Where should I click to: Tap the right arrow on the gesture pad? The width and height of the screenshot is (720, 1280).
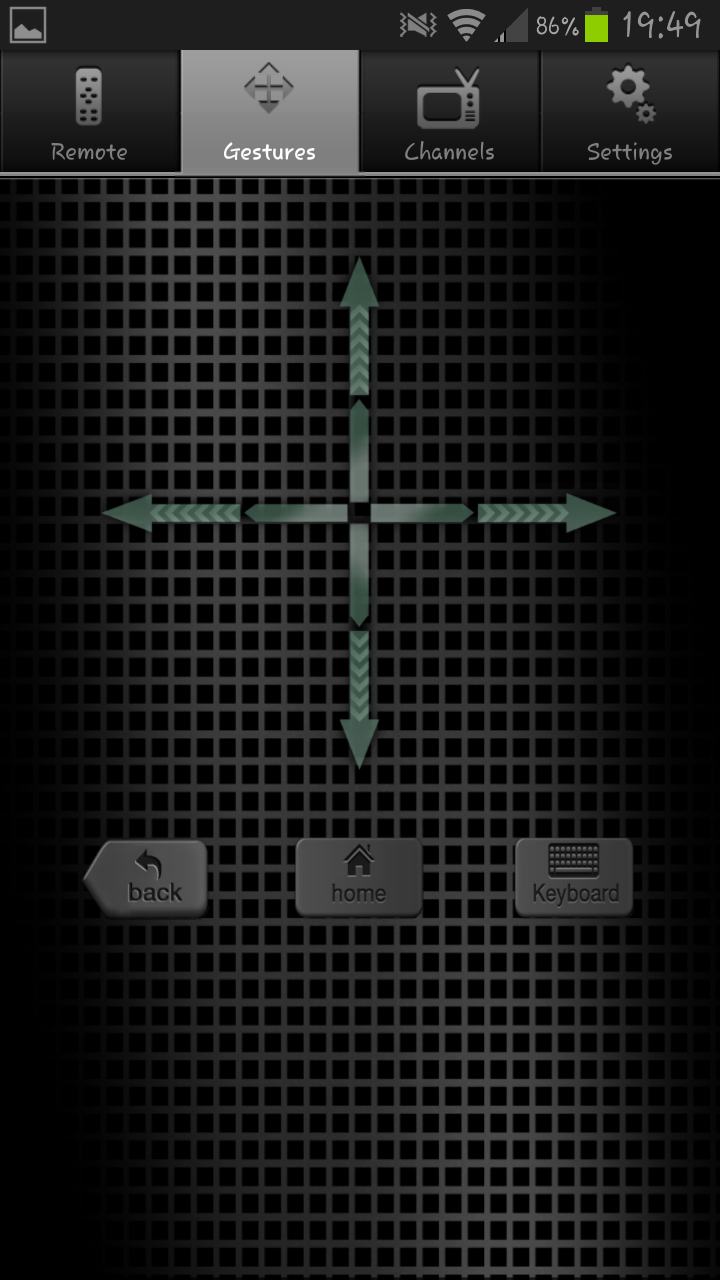546,513
